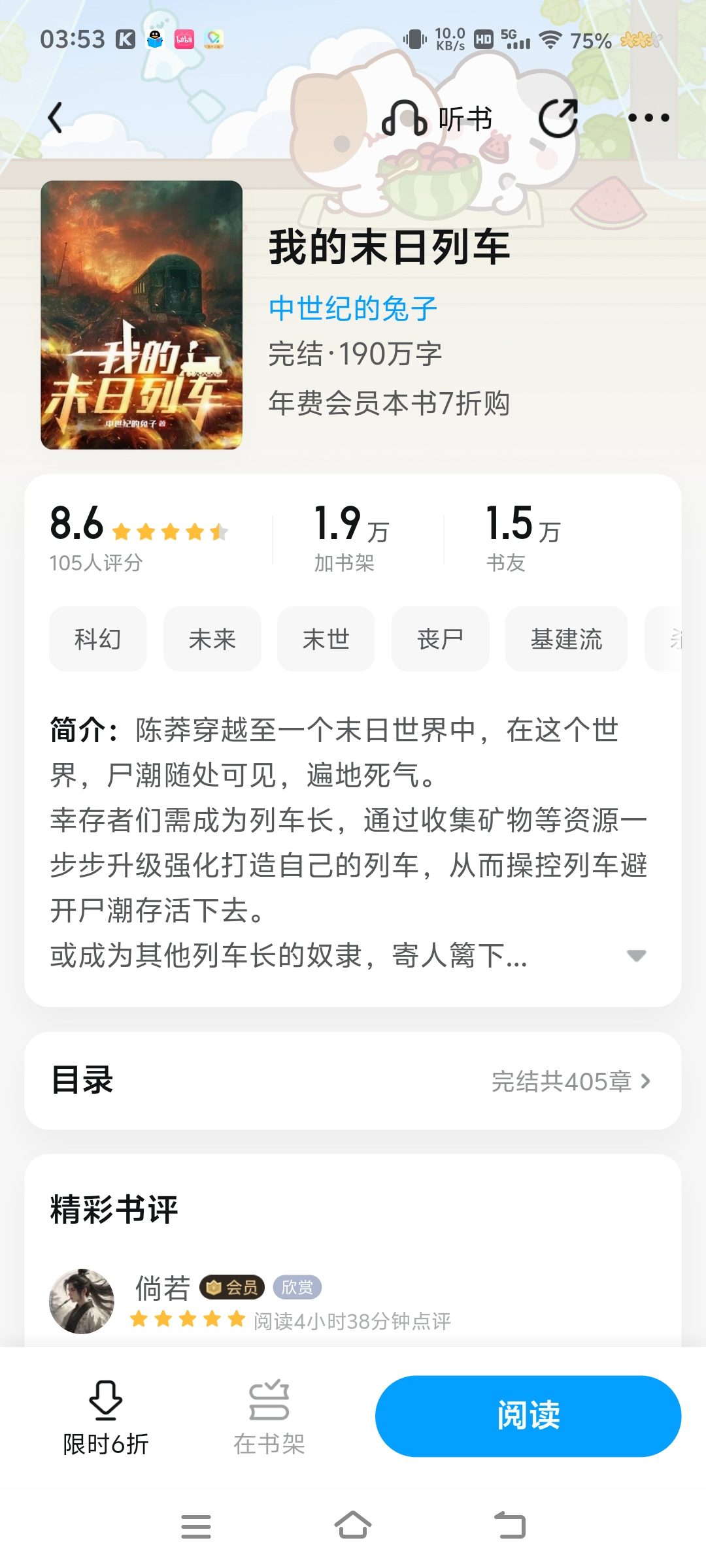
Task: View author 中世纪的兔子's page
Action: pyautogui.click(x=352, y=308)
